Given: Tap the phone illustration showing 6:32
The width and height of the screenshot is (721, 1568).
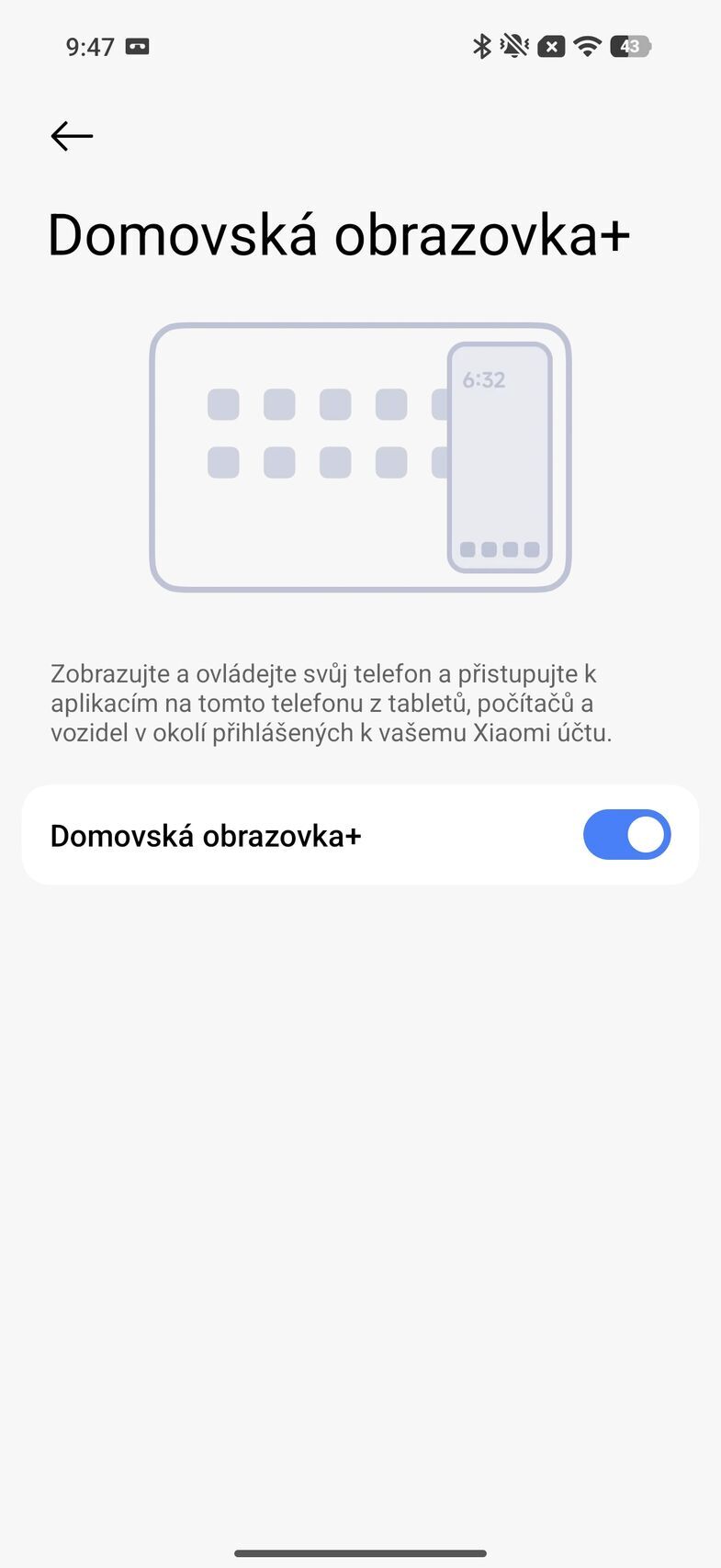Looking at the screenshot, I should (501, 455).
